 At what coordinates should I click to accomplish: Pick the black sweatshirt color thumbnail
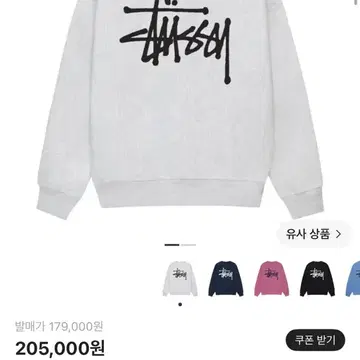[x=317, y=279]
